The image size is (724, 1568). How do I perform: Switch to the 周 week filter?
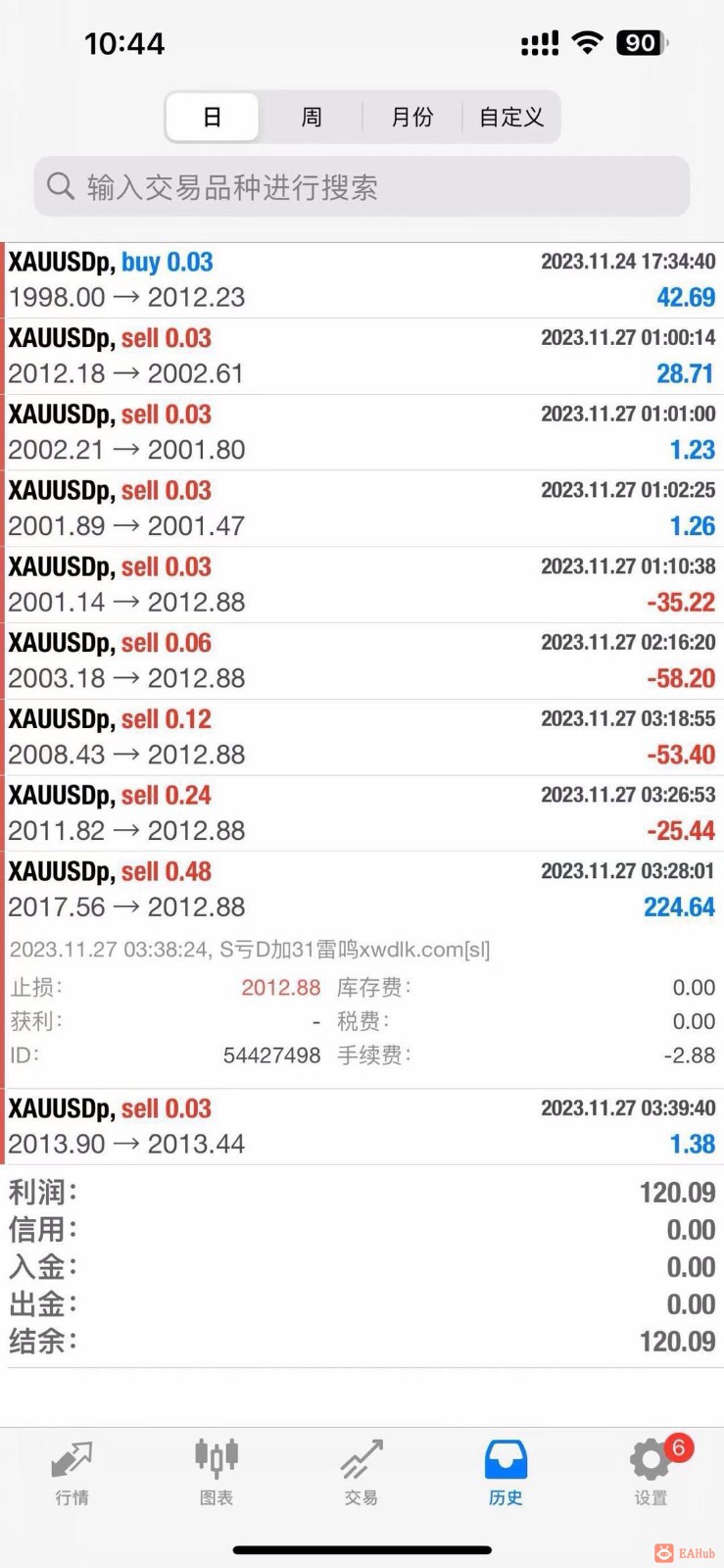click(x=312, y=118)
